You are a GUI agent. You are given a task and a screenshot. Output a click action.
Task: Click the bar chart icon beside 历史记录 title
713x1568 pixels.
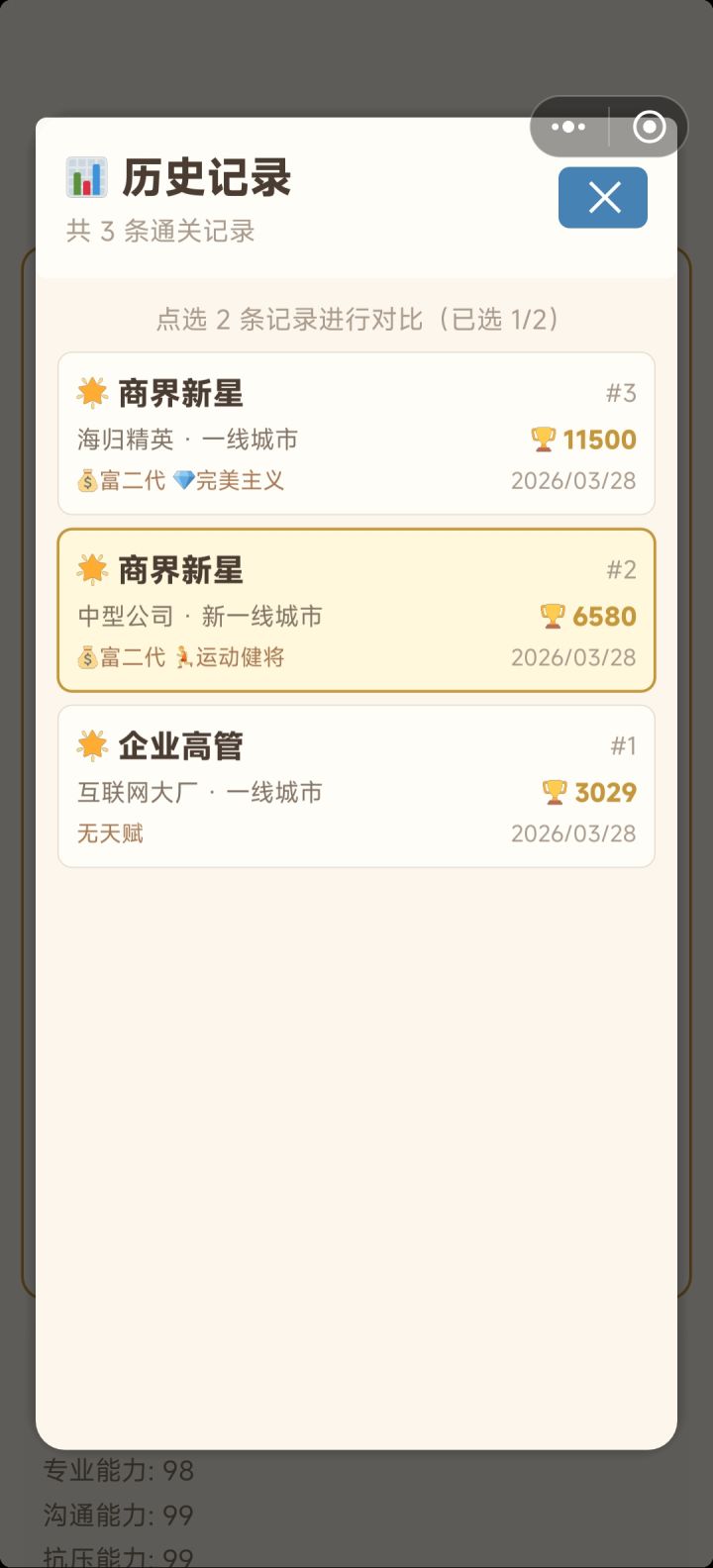[88, 176]
